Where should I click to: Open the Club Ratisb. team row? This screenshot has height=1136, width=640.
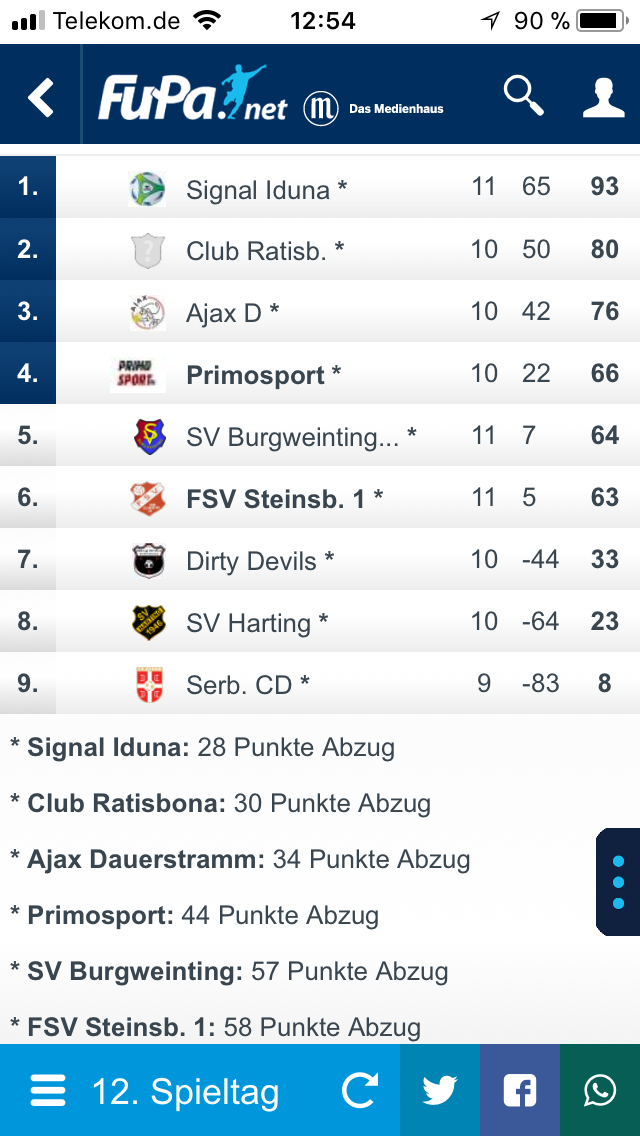tap(320, 249)
